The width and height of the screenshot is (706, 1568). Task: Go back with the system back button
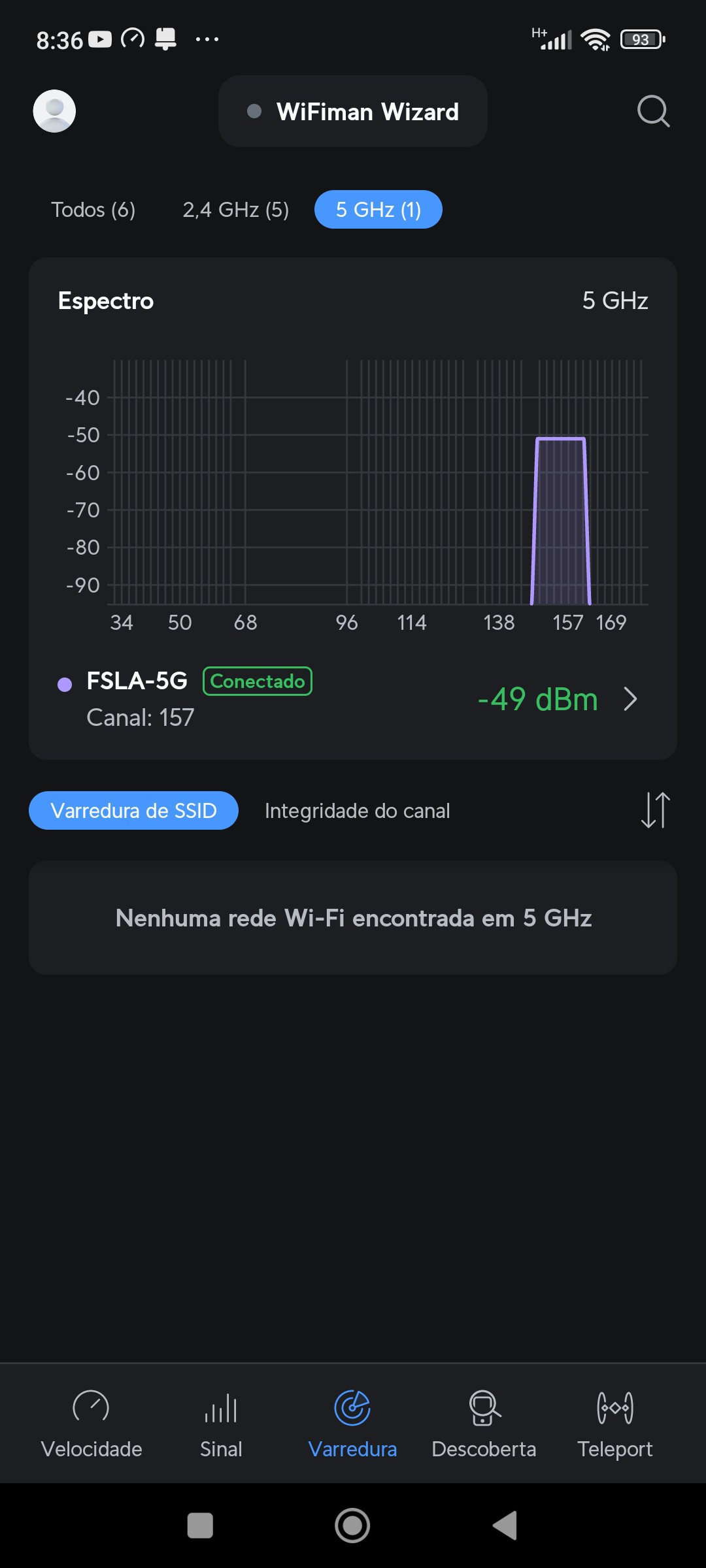(x=505, y=1526)
